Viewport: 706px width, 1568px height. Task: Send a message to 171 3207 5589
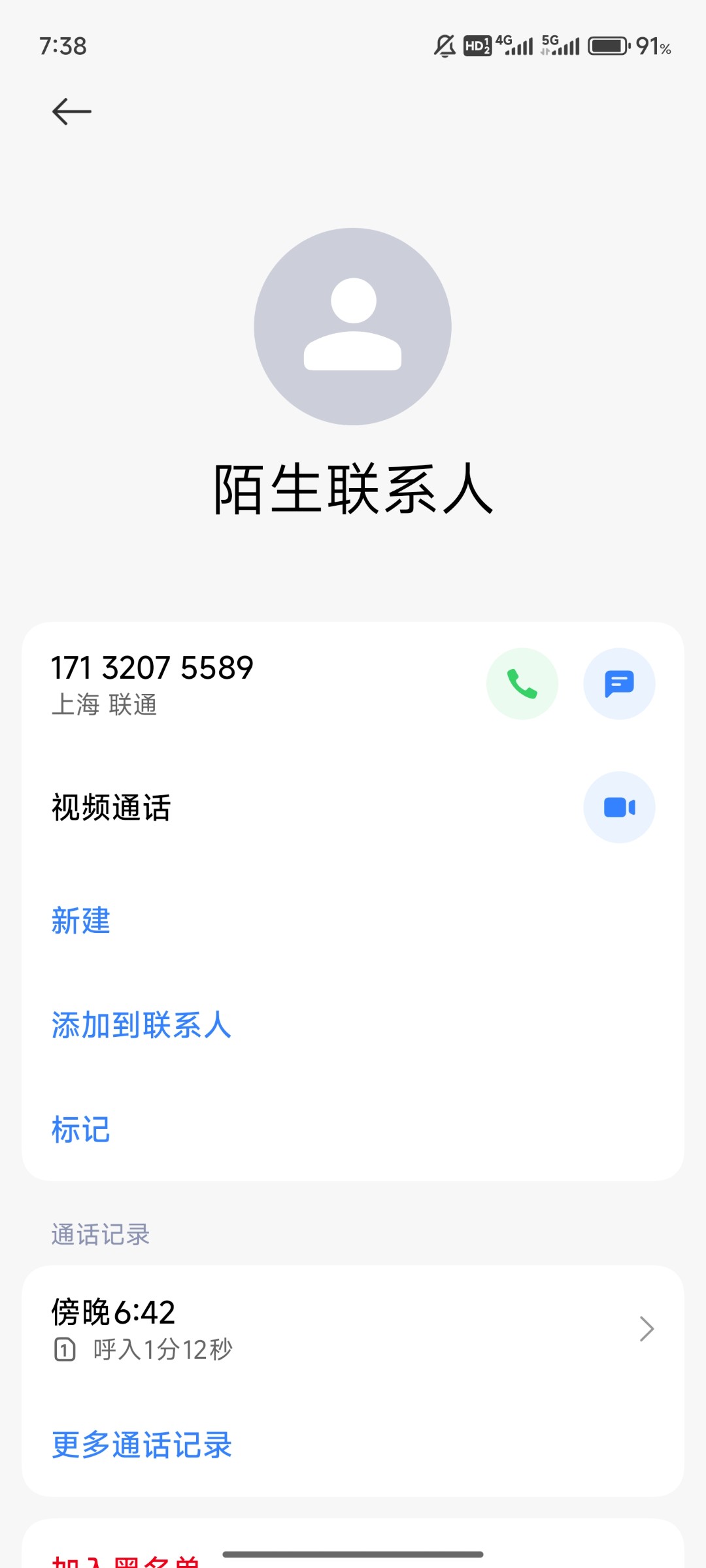pos(619,683)
